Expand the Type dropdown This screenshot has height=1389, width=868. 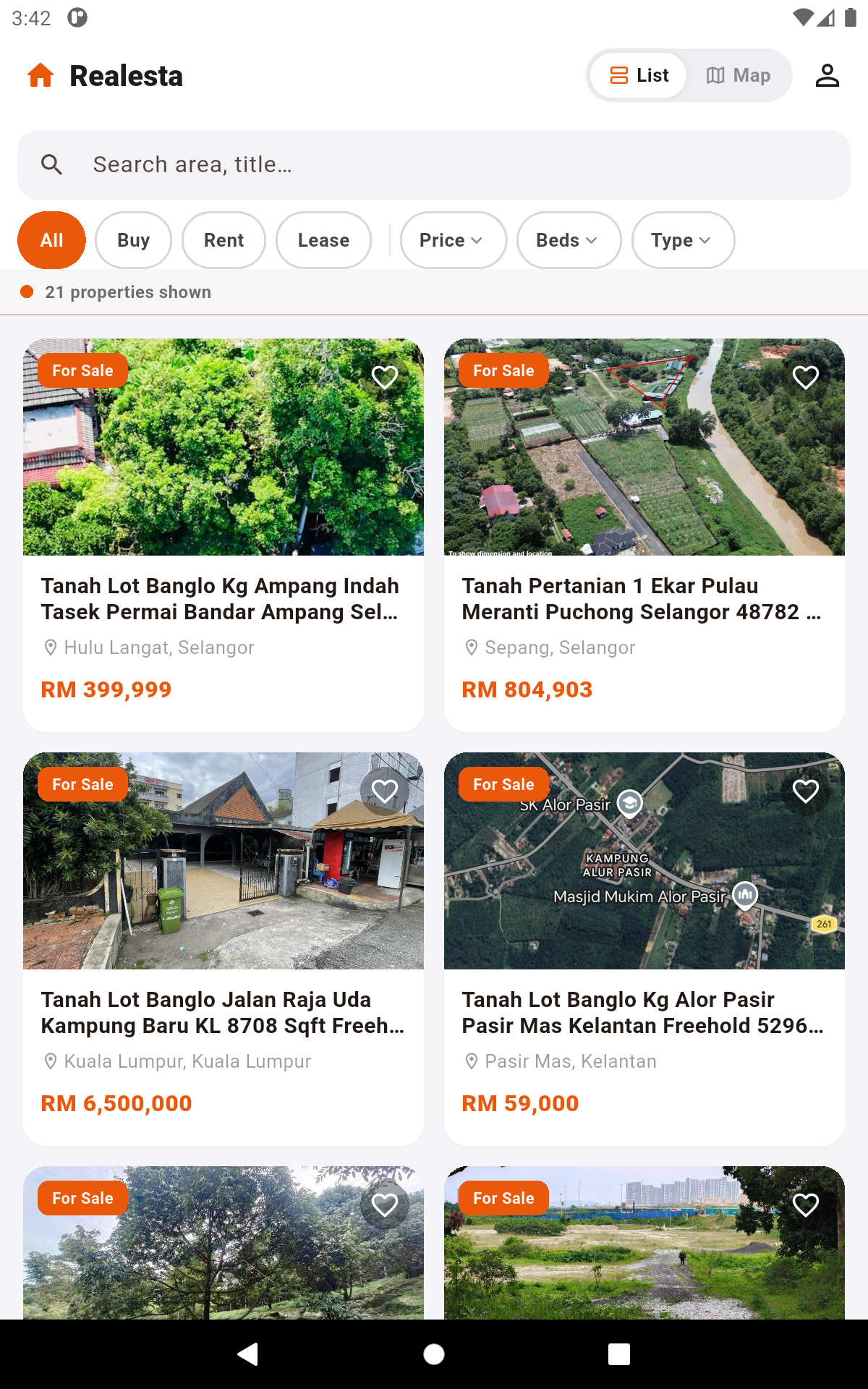[x=683, y=240]
